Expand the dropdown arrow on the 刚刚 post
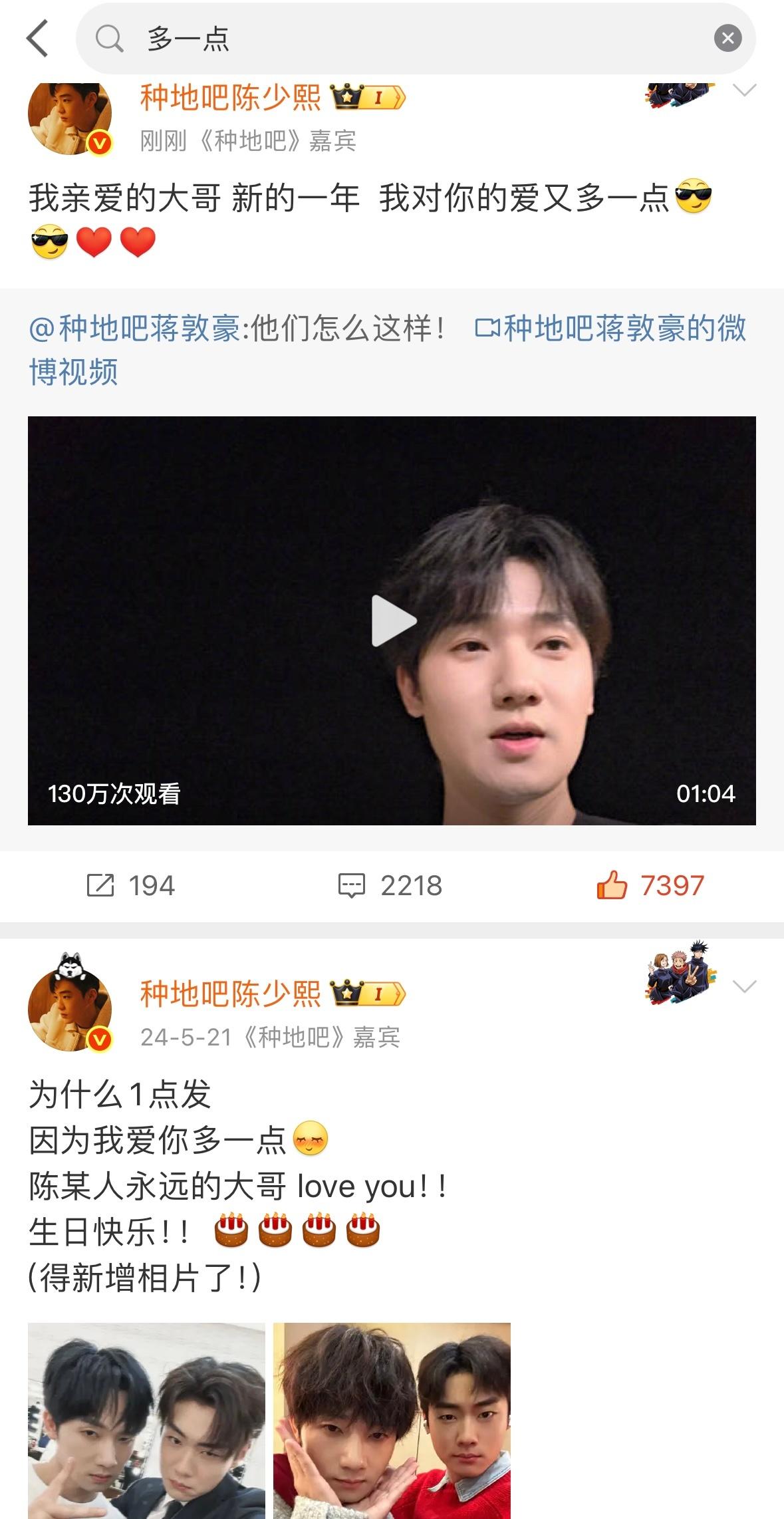The image size is (784, 1519). tap(744, 90)
